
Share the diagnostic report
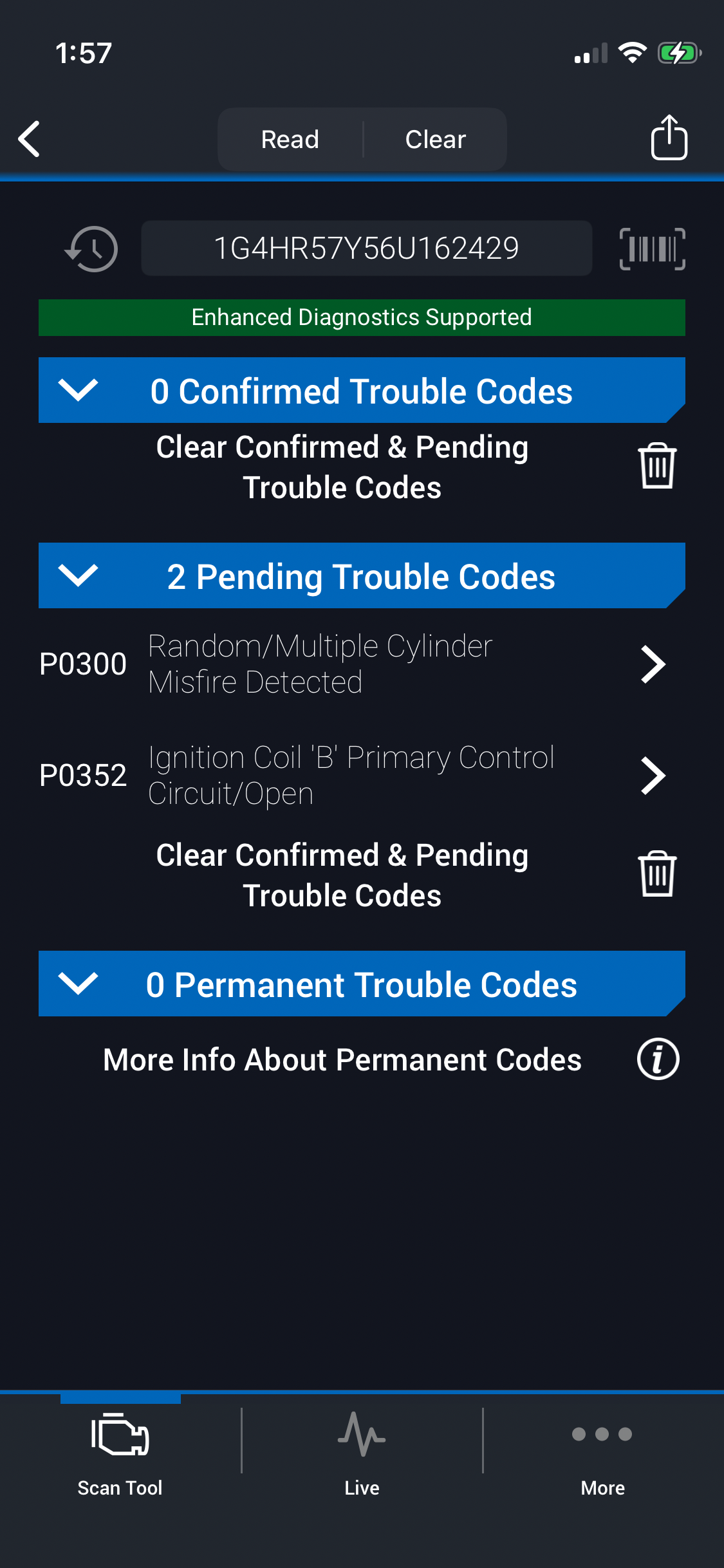click(669, 138)
